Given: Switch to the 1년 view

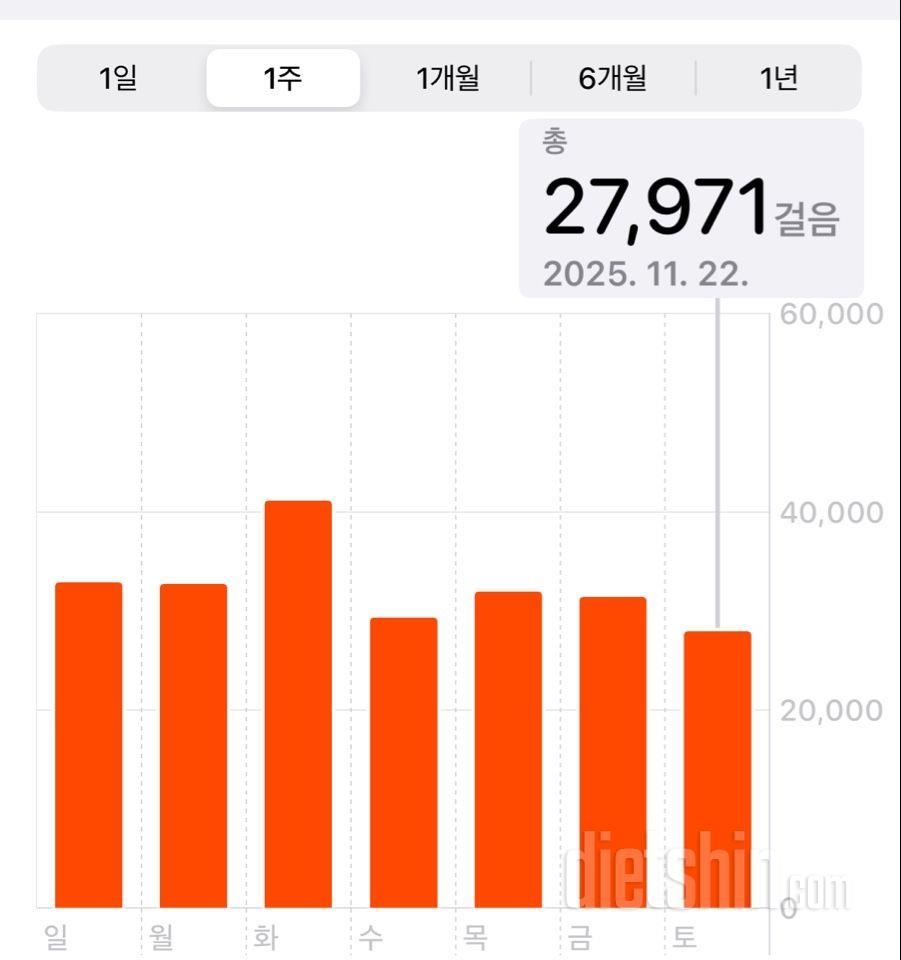Looking at the screenshot, I should coord(778,78).
